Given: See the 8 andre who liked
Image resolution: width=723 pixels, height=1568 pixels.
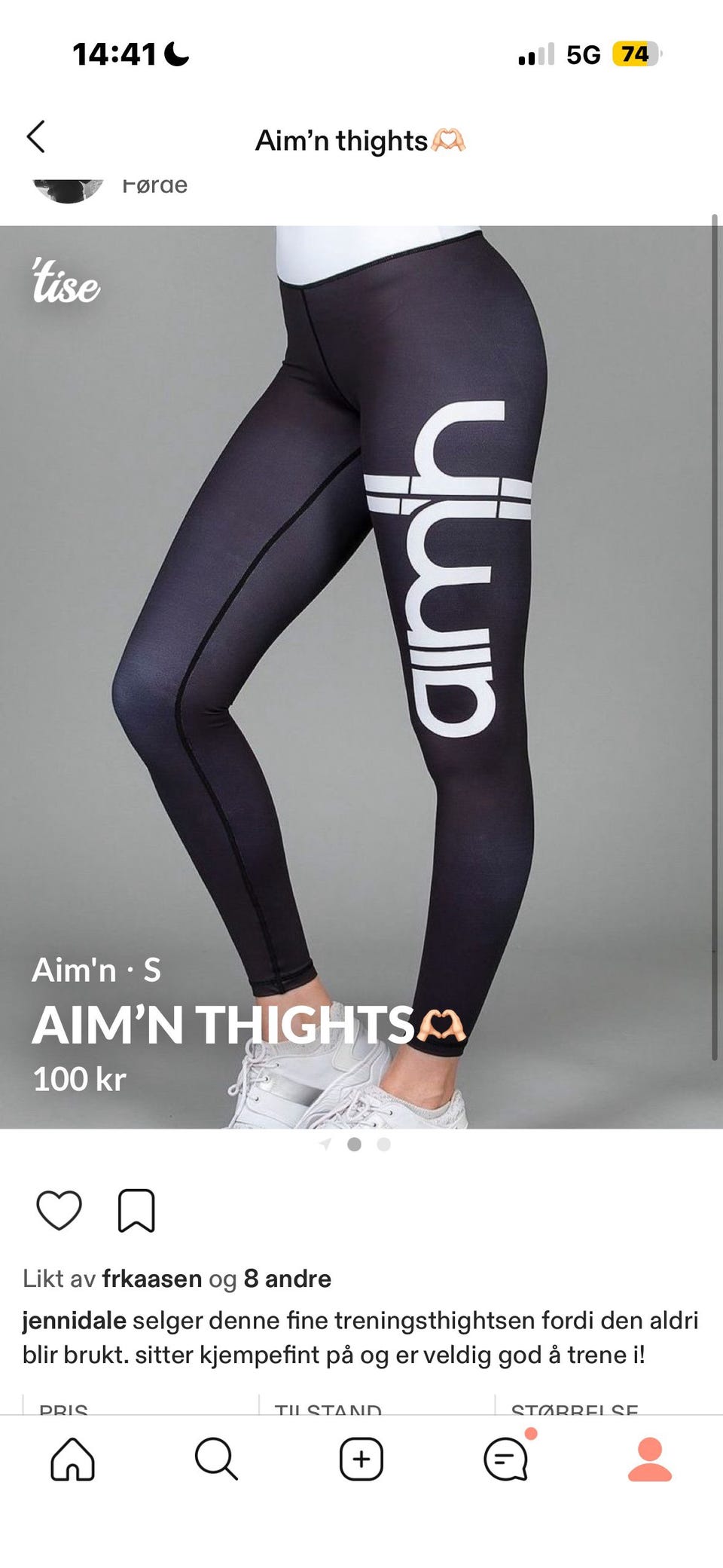Looking at the screenshot, I should pos(288,1279).
